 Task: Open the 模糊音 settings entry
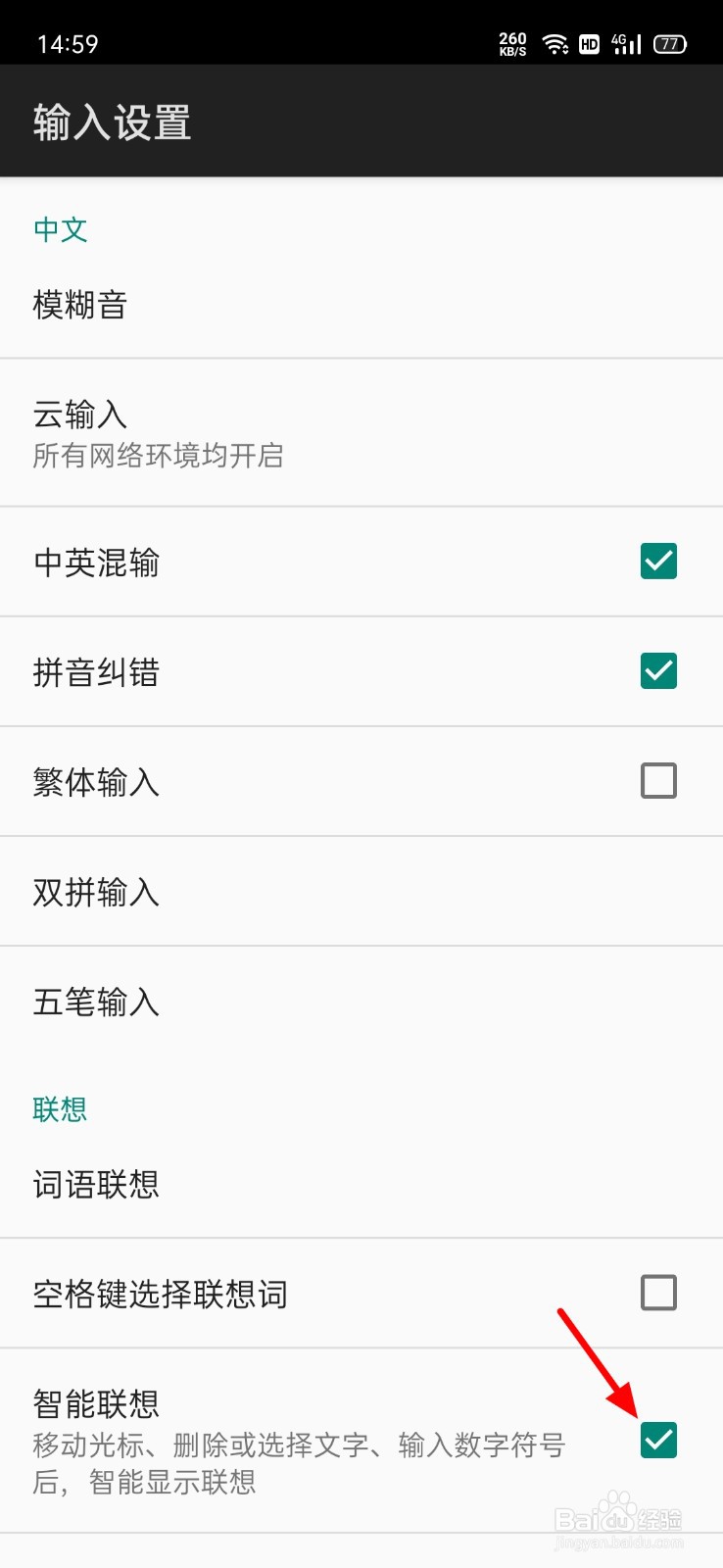pyautogui.click(x=361, y=306)
